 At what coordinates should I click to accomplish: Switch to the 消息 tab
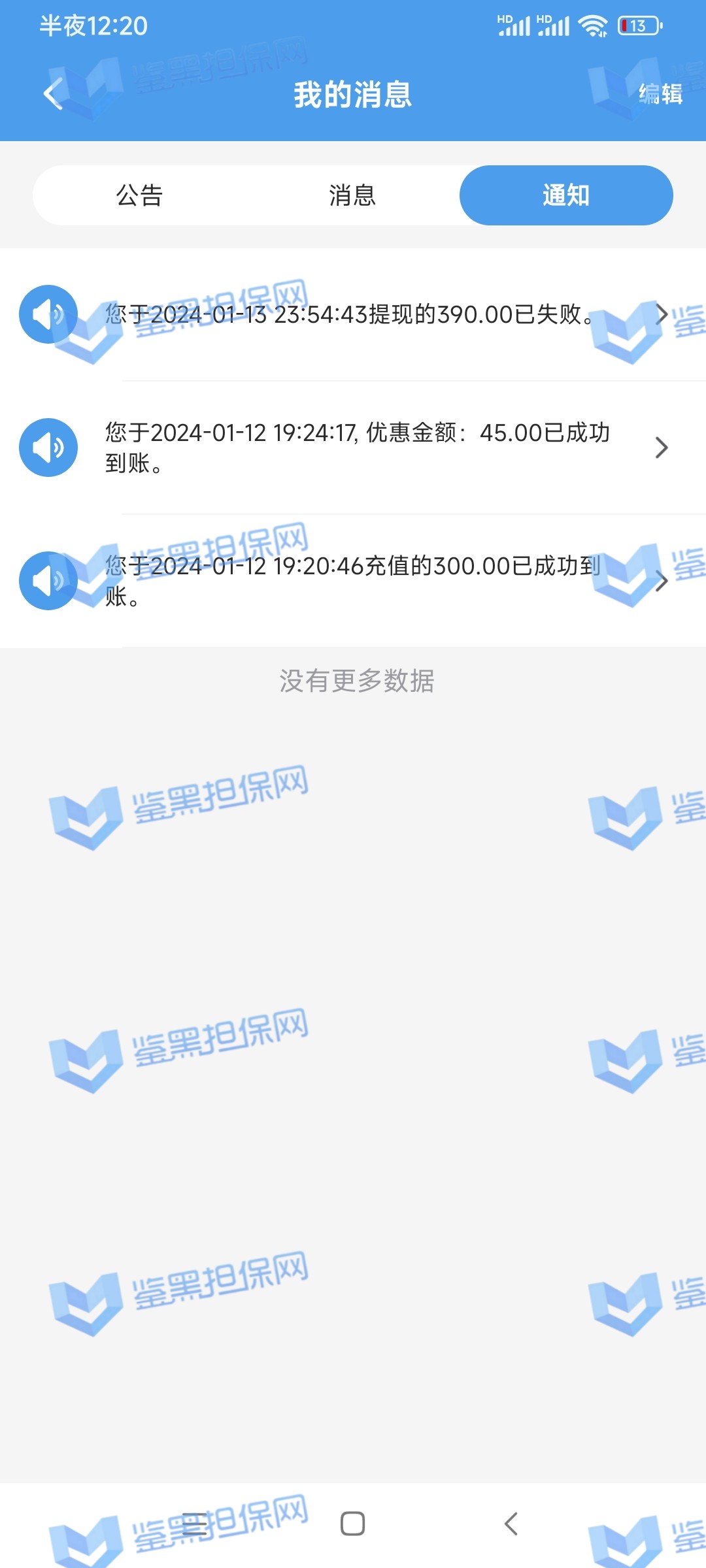tap(352, 195)
